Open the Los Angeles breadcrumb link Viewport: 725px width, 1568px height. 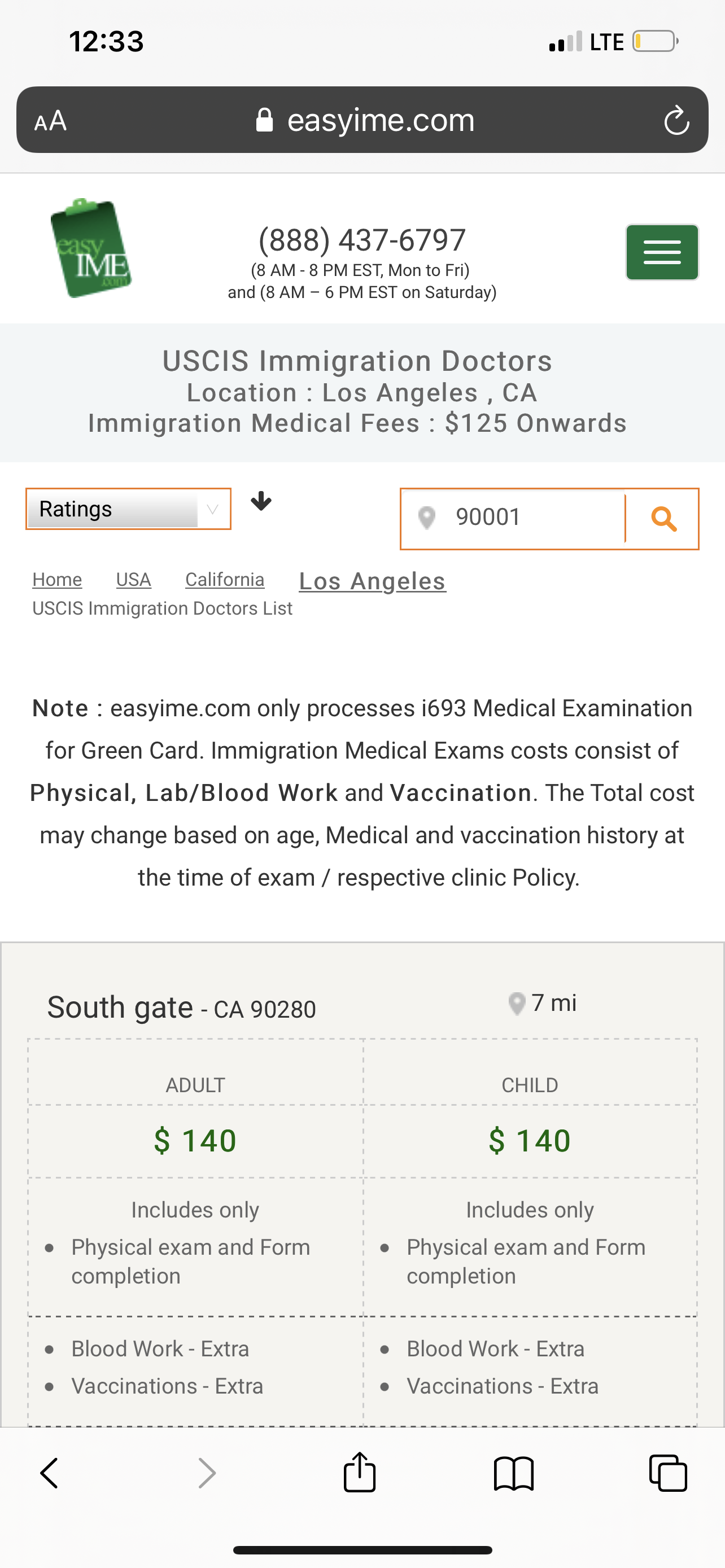(373, 581)
